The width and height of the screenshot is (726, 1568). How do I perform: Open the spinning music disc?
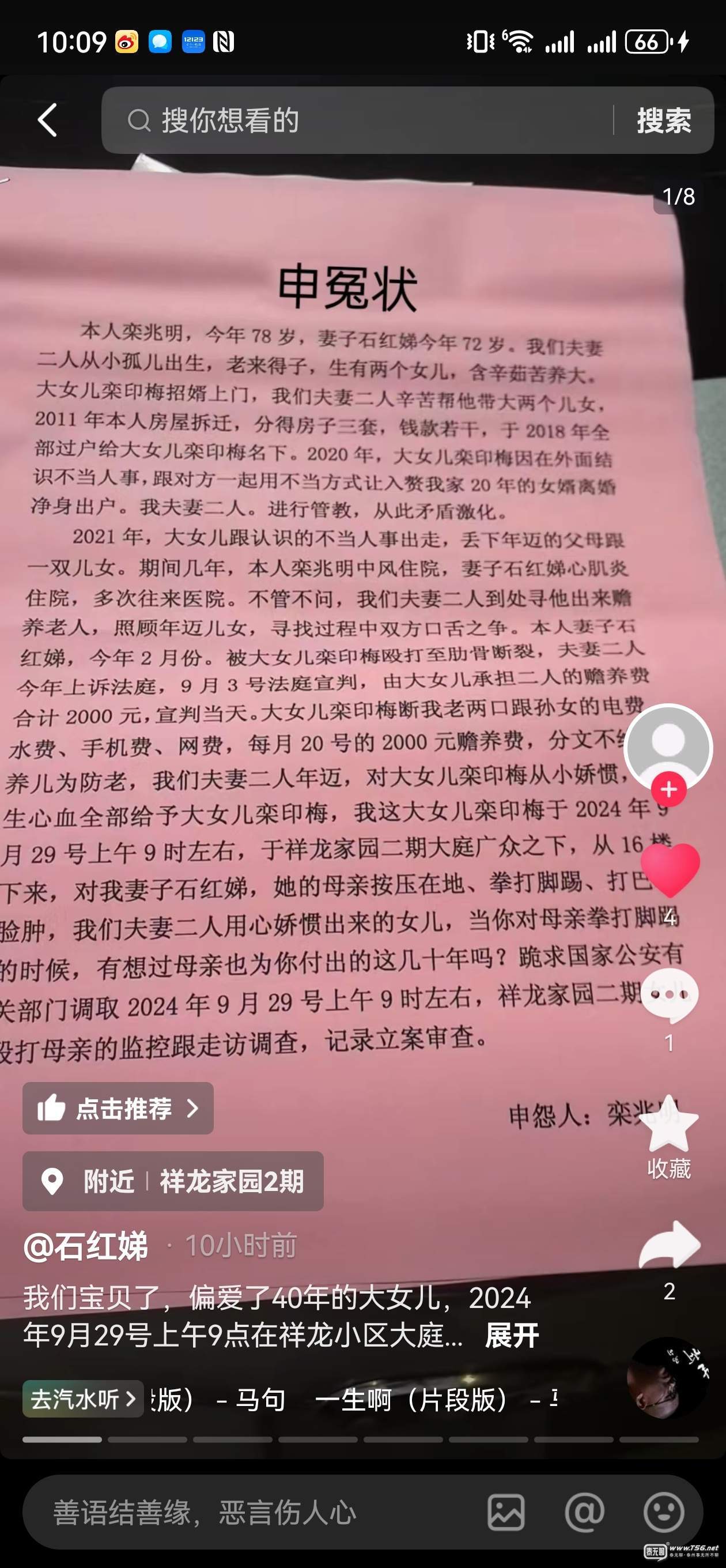(x=668, y=1378)
